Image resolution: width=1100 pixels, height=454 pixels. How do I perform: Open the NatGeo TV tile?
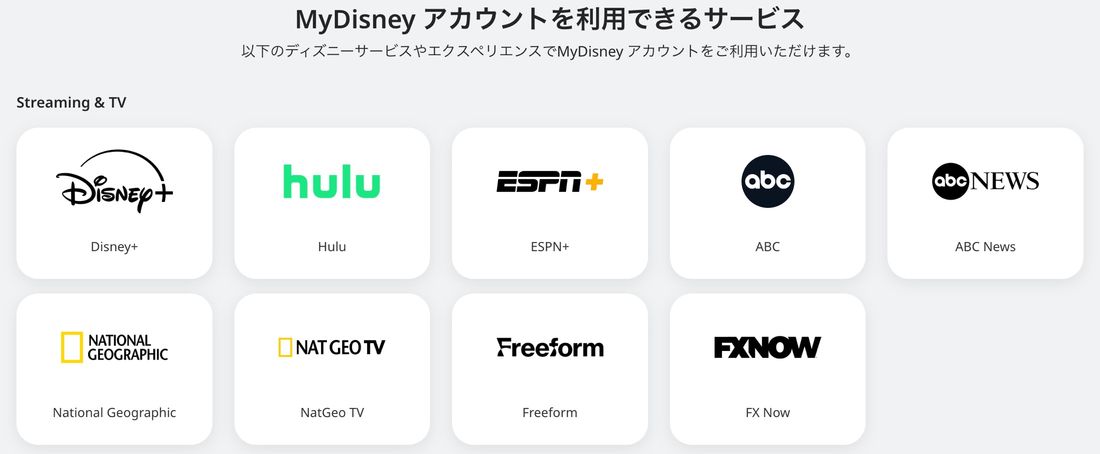(x=332, y=369)
